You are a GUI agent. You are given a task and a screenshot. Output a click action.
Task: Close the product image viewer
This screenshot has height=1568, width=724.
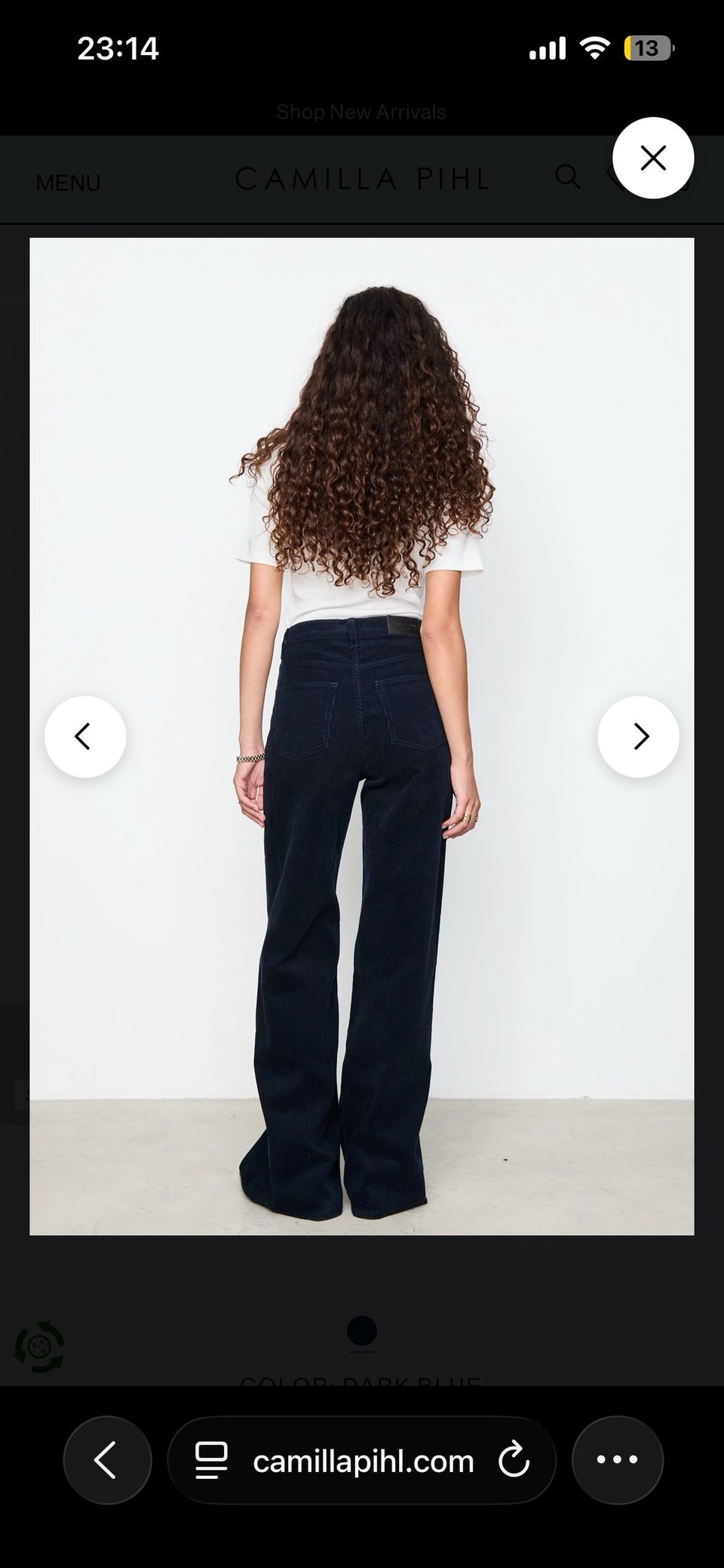point(652,158)
